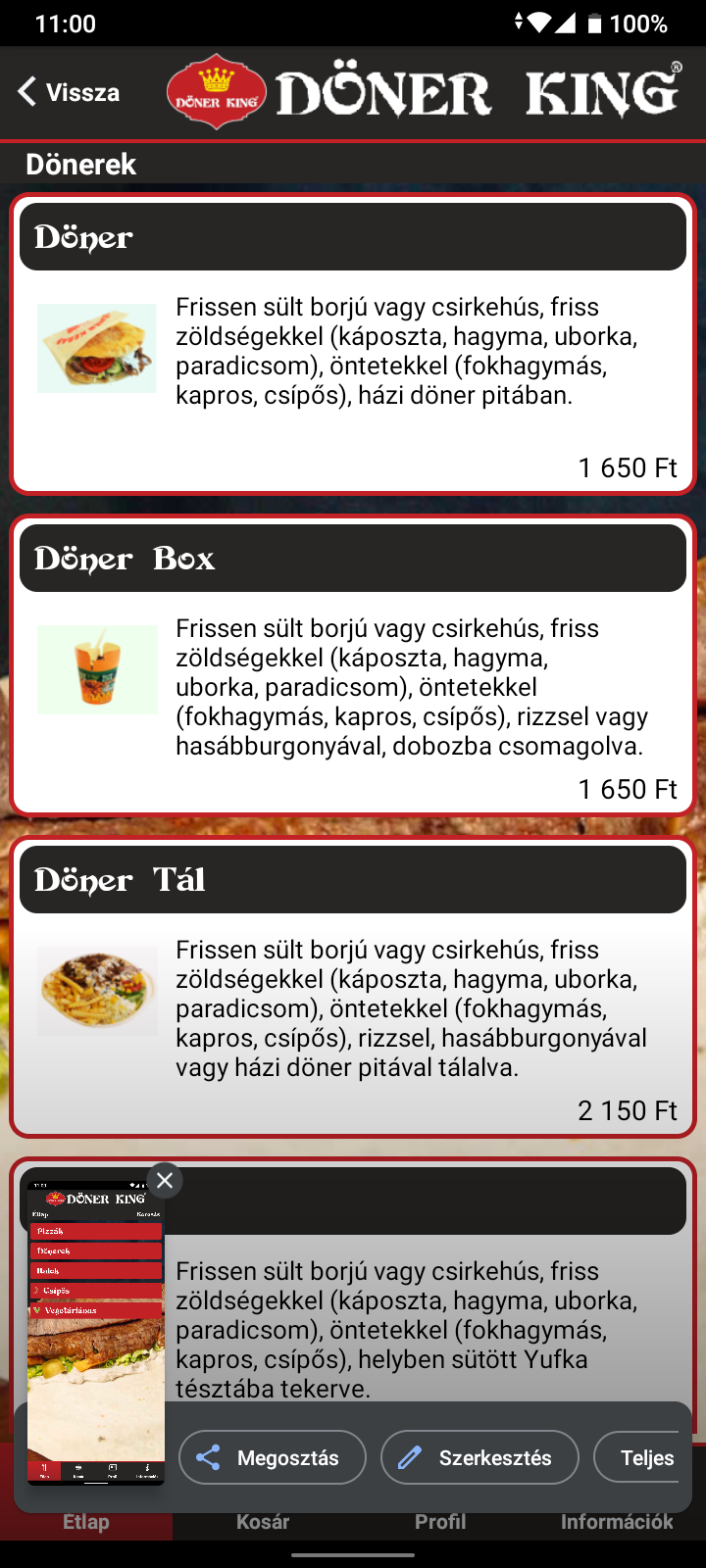Dismiss the screenshot preview overlay
The width and height of the screenshot is (706, 1568).
point(165,1180)
